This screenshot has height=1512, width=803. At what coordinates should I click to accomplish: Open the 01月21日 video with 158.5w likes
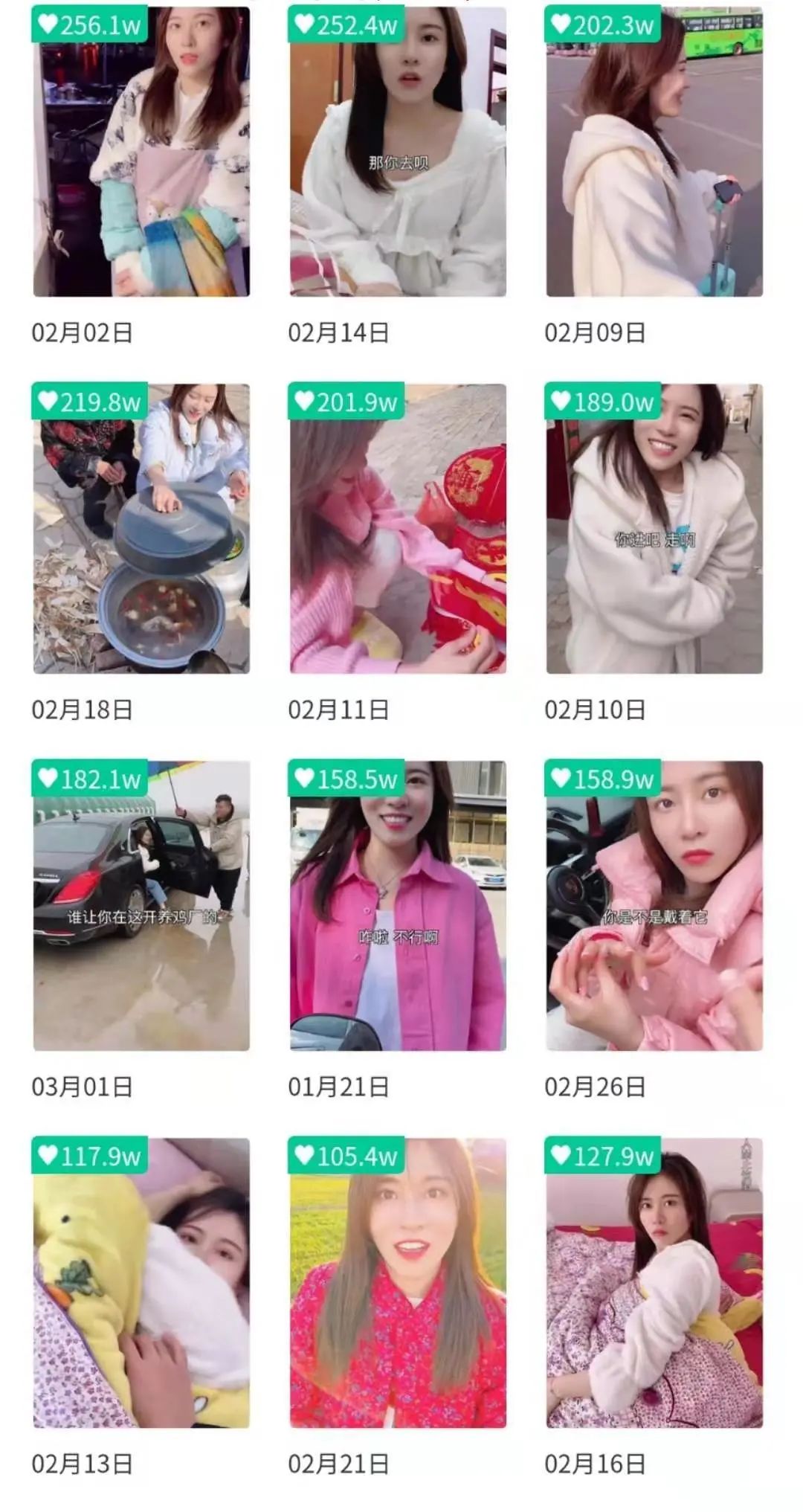pyautogui.click(x=398, y=906)
